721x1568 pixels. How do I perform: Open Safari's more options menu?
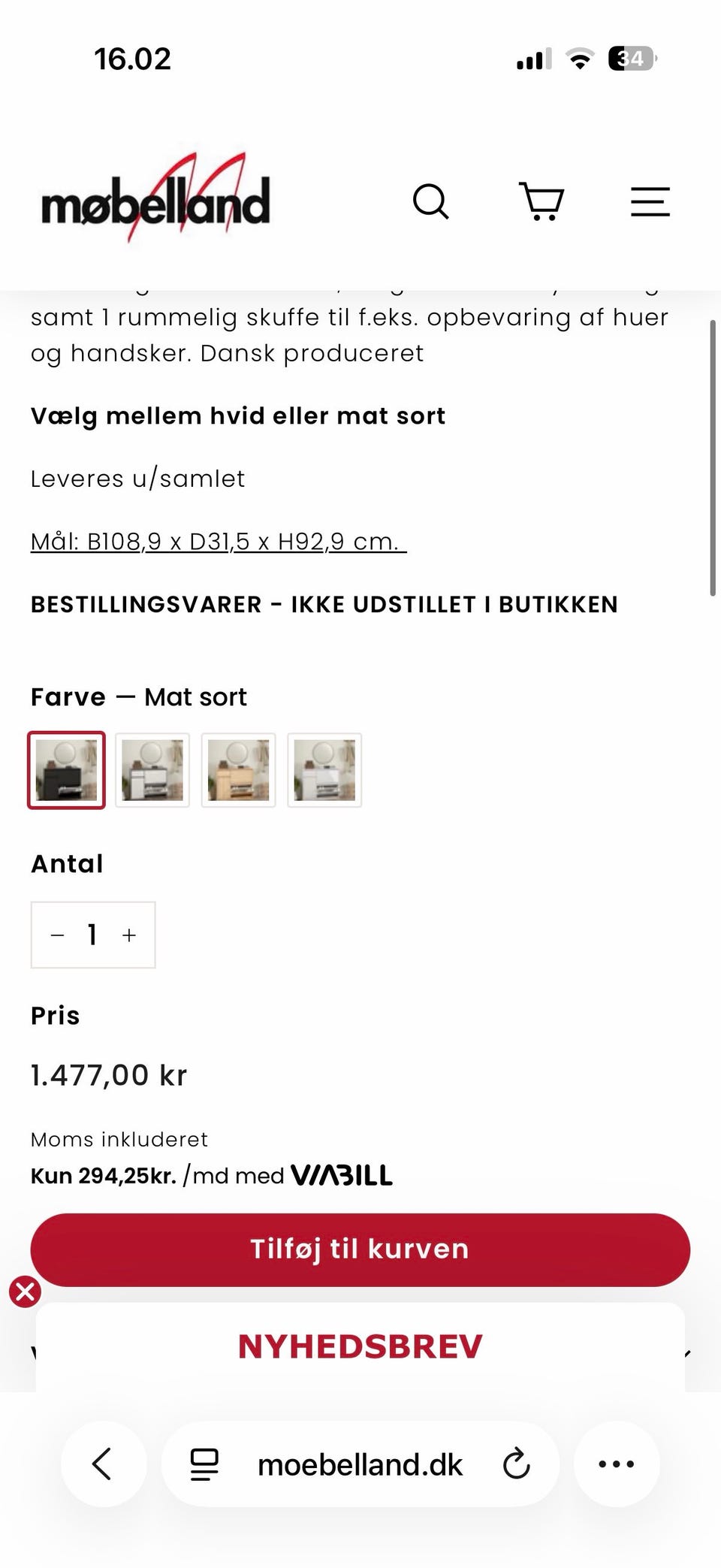click(x=617, y=1464)
